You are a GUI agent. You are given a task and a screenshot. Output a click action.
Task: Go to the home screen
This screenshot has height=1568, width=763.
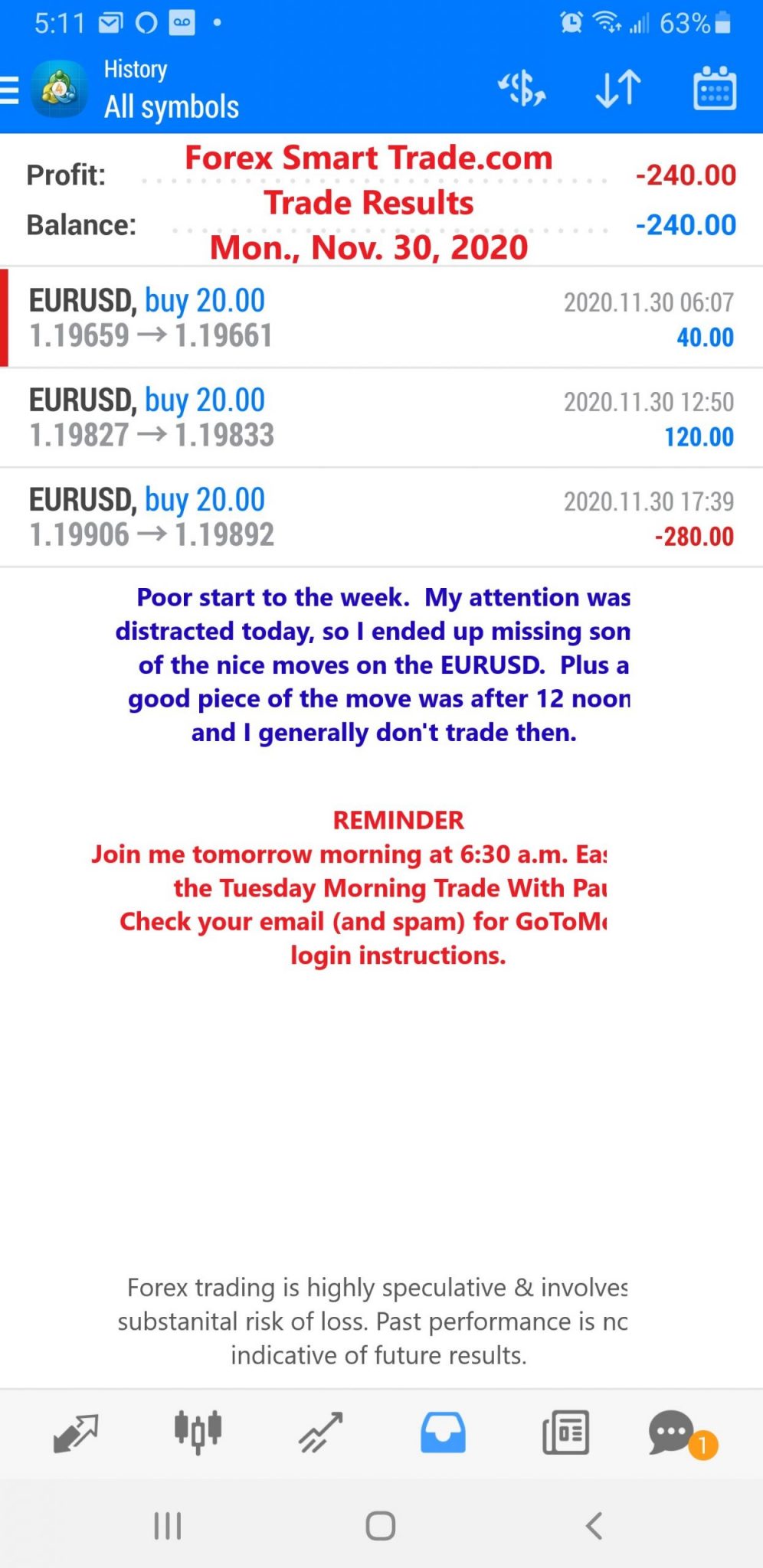pos(381,1525)
